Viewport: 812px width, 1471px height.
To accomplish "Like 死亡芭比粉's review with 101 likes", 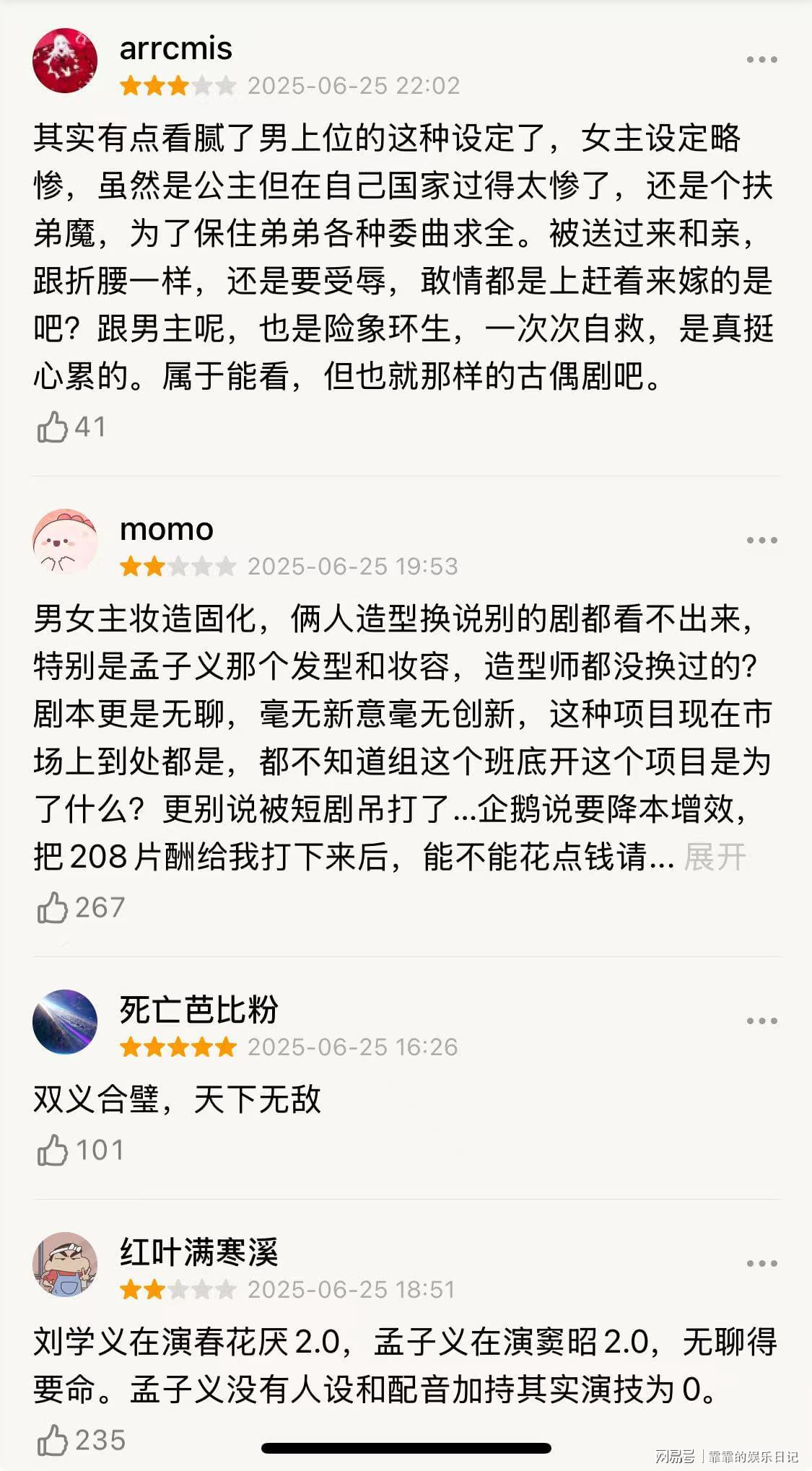I will [53, 1150].
